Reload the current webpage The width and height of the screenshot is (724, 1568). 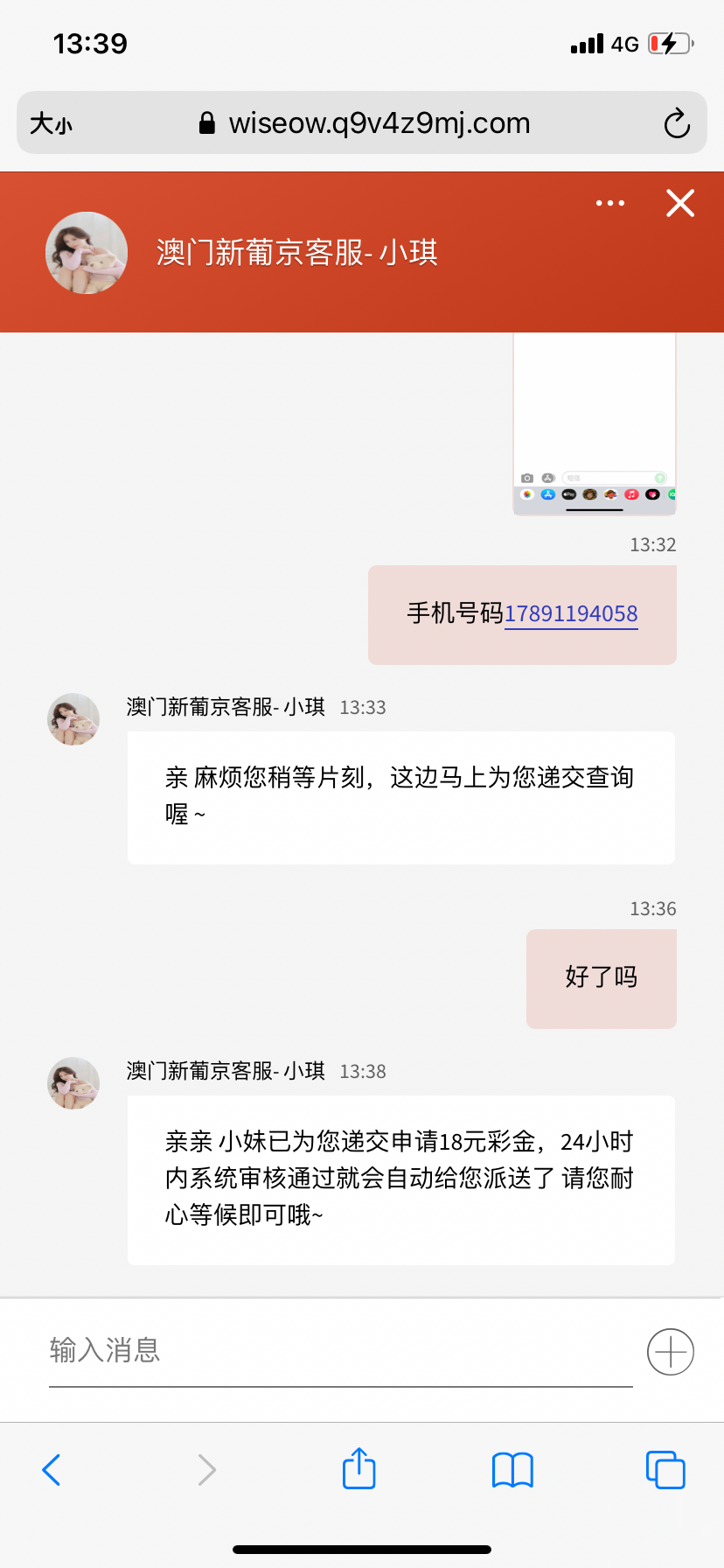click(677, 122)
